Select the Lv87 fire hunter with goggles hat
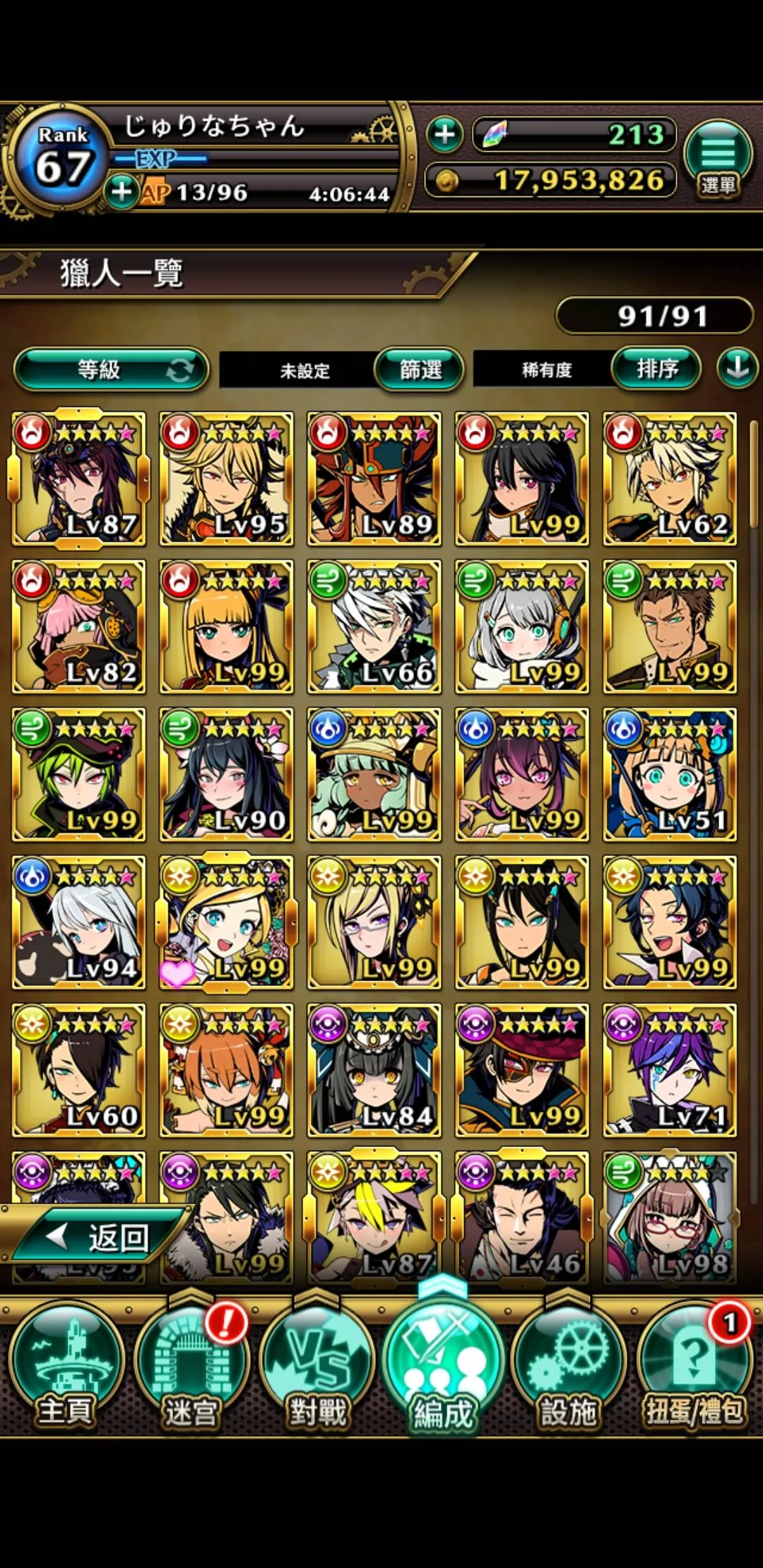763x1568 pixels. [78, 479]
